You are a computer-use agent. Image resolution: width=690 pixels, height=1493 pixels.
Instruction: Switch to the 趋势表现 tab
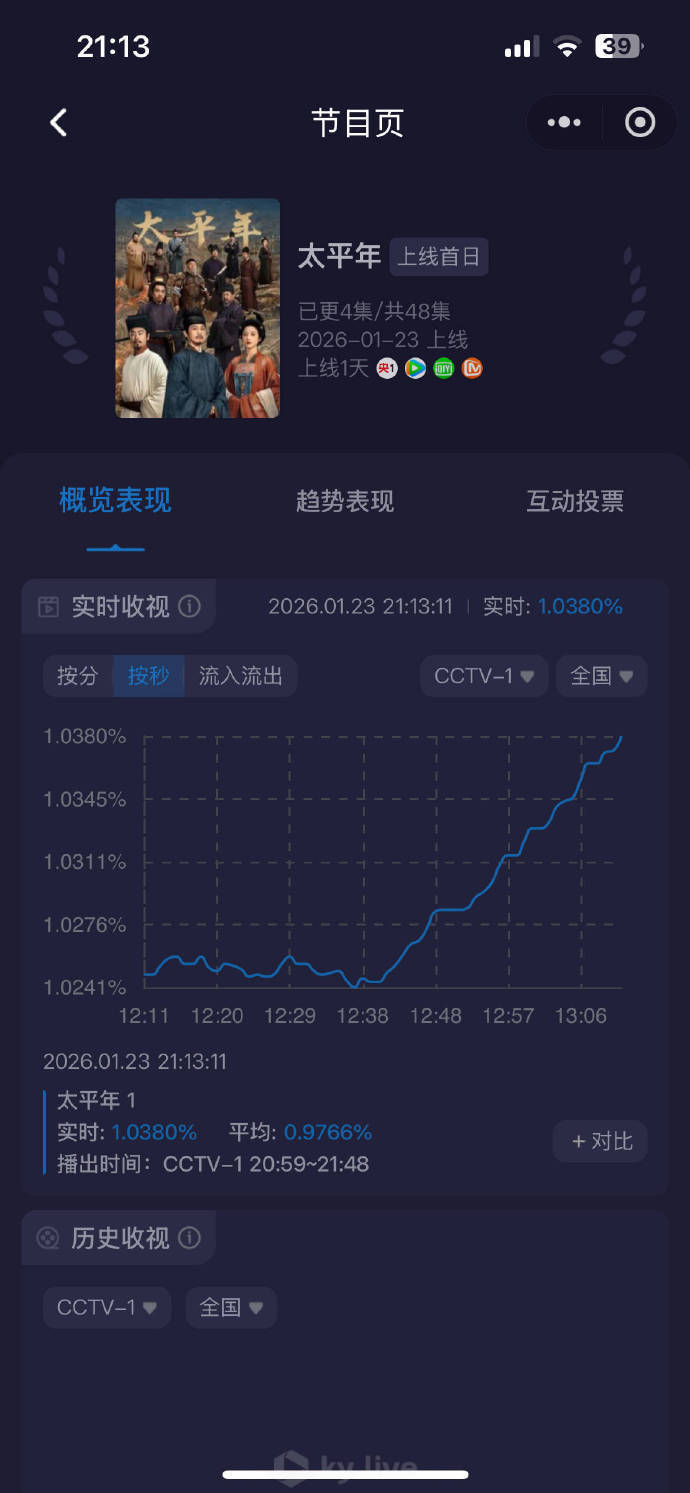345,501
